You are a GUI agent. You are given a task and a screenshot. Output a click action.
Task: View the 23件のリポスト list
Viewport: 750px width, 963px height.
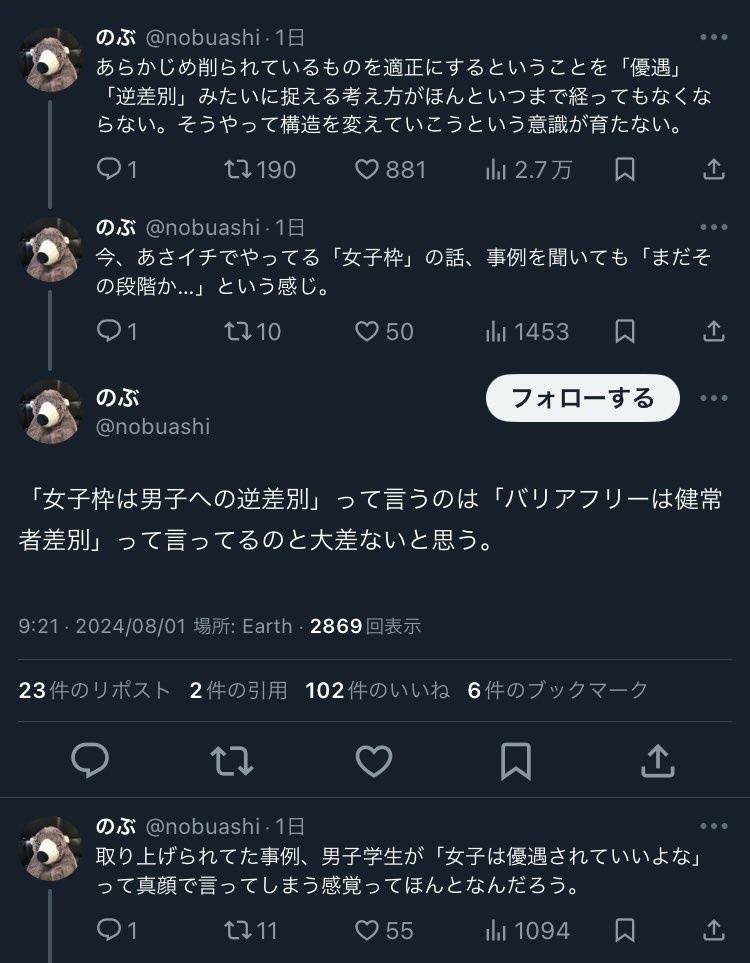coord(95,690)
